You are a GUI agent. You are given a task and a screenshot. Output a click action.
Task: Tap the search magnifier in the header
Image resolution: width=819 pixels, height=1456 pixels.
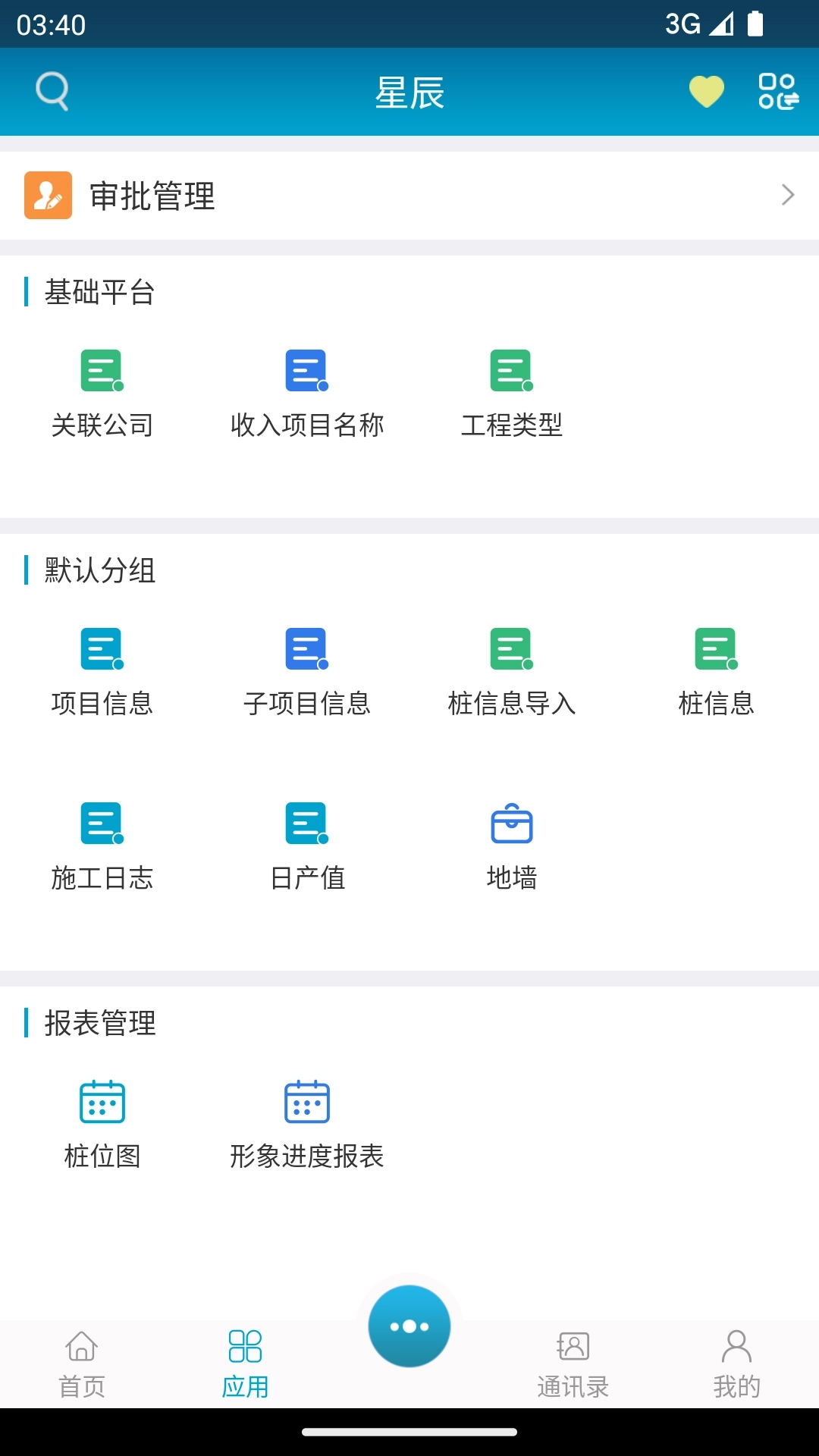point(51,92)
